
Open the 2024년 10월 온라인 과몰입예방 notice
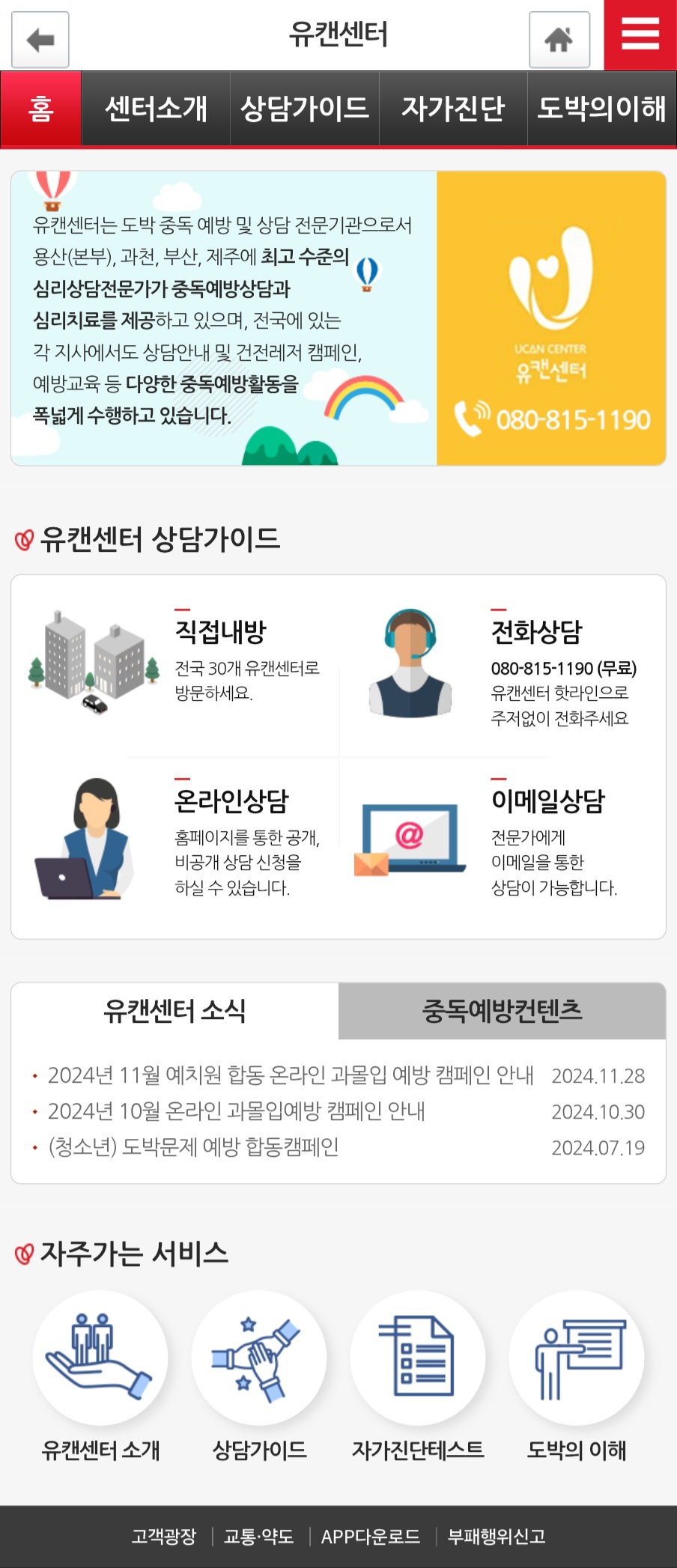coord(237,1112)
